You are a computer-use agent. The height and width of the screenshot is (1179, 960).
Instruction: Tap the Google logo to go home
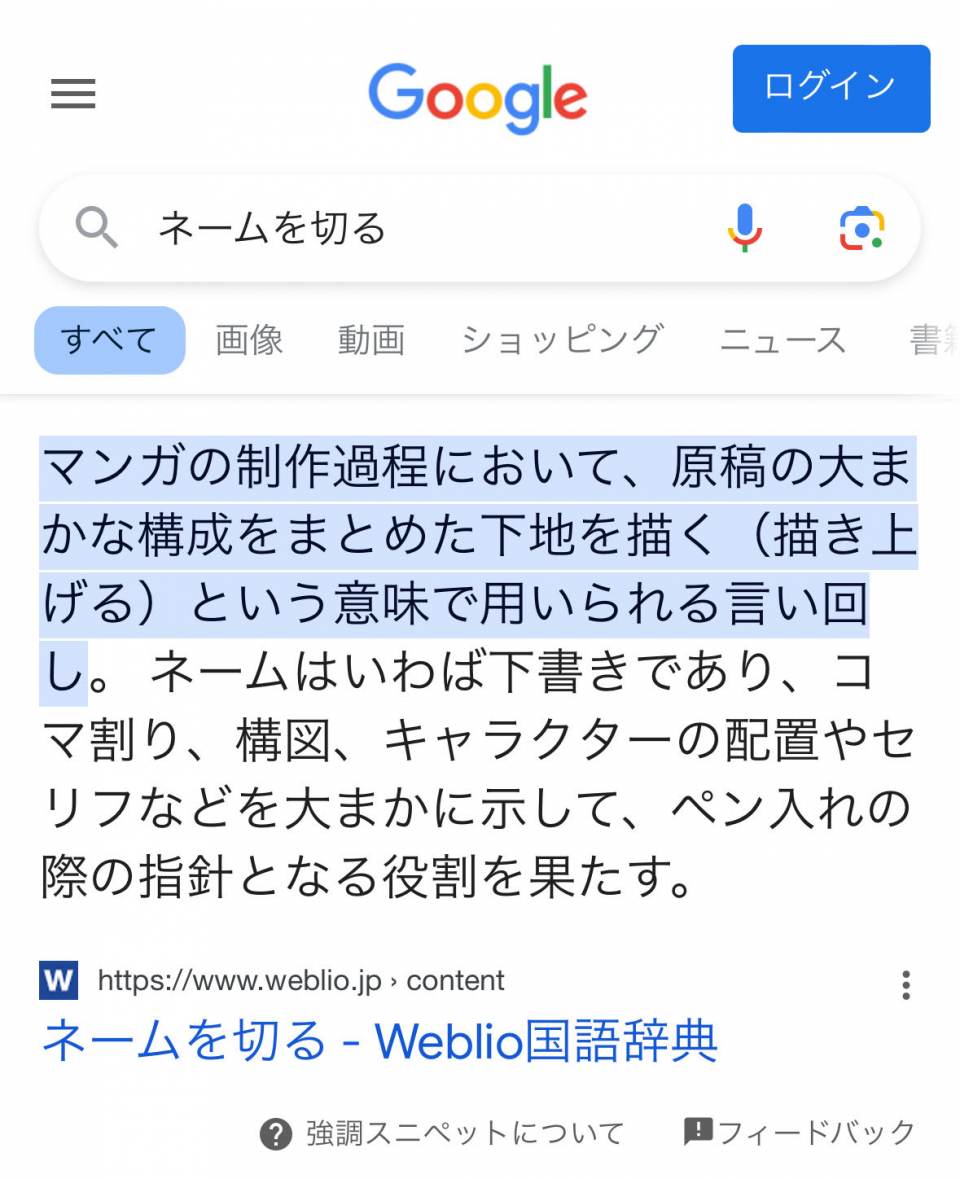pos(478,97)
